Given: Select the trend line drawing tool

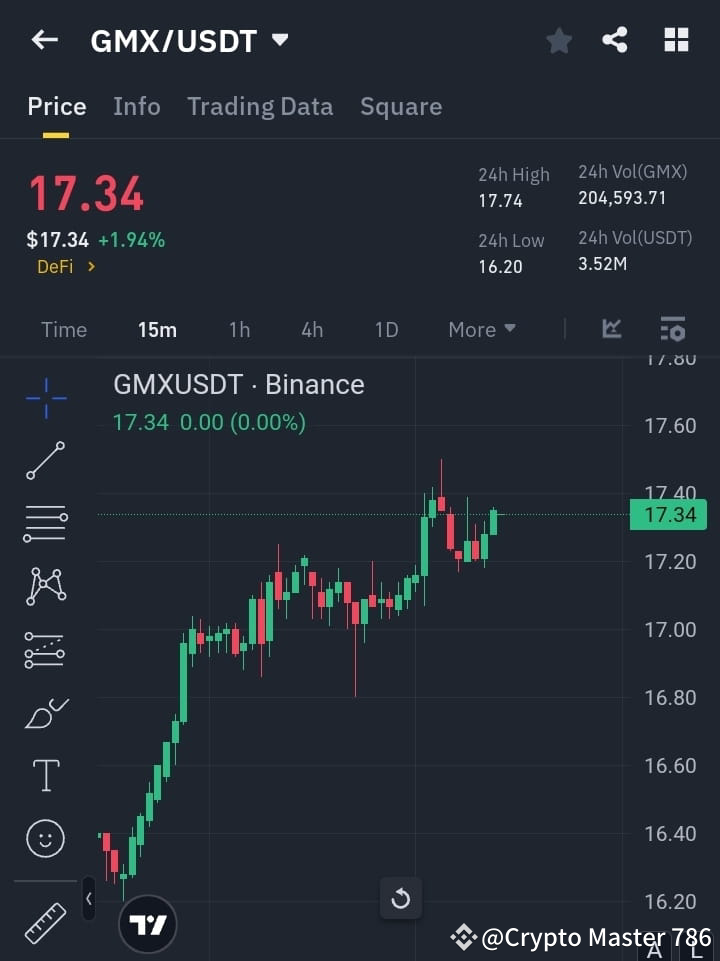Looking at the screenshot, I should 45,461.
